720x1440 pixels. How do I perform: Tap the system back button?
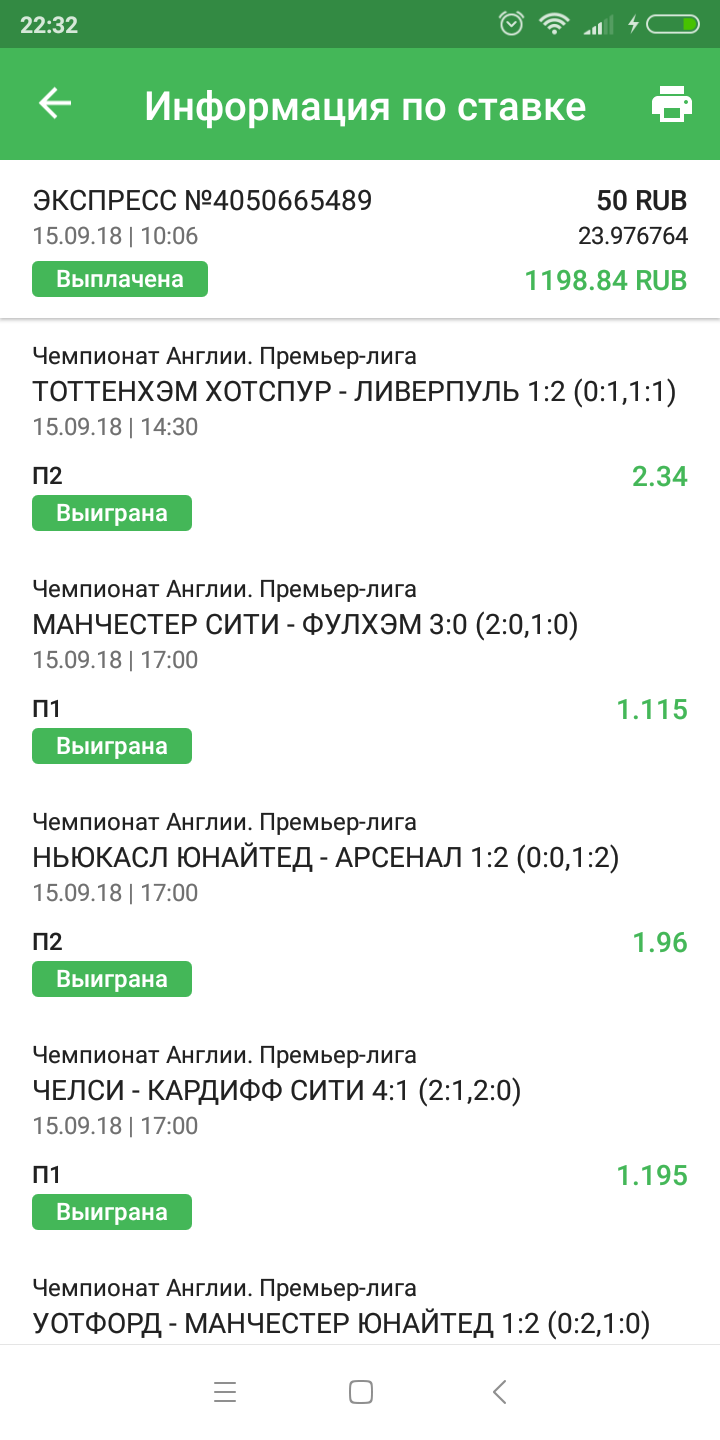500,1392
